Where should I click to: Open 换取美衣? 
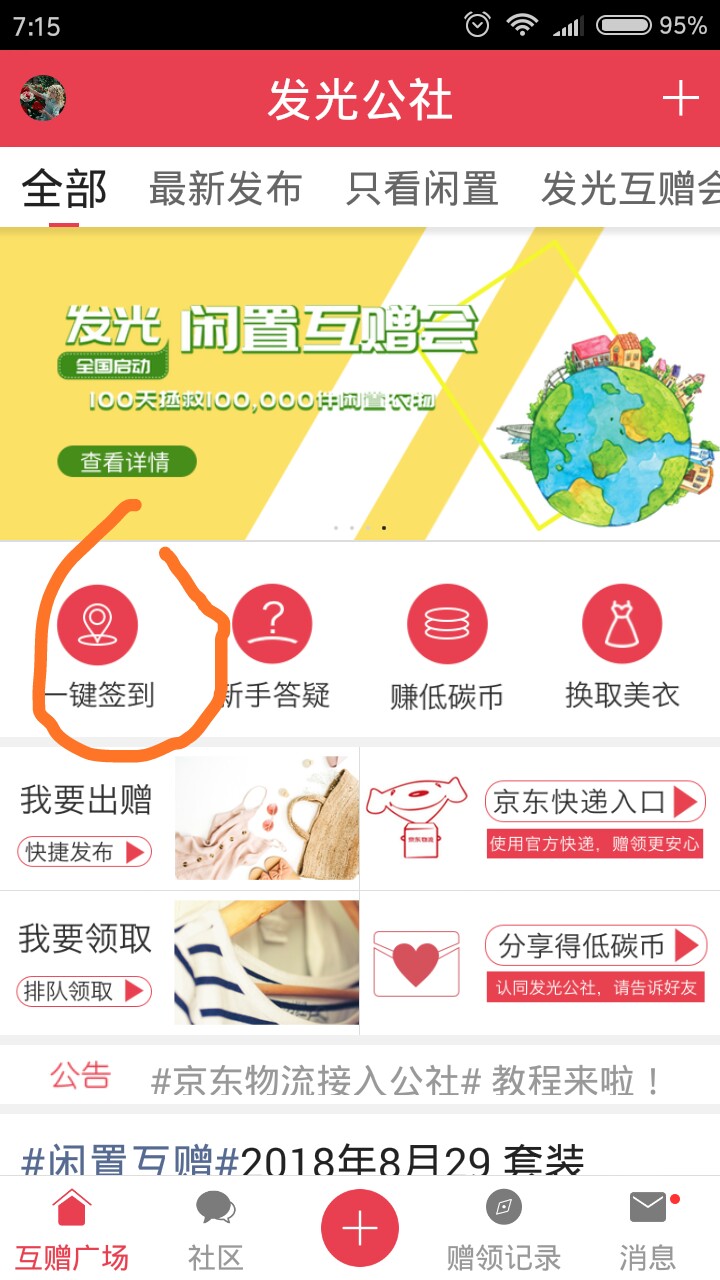point(622,647)
